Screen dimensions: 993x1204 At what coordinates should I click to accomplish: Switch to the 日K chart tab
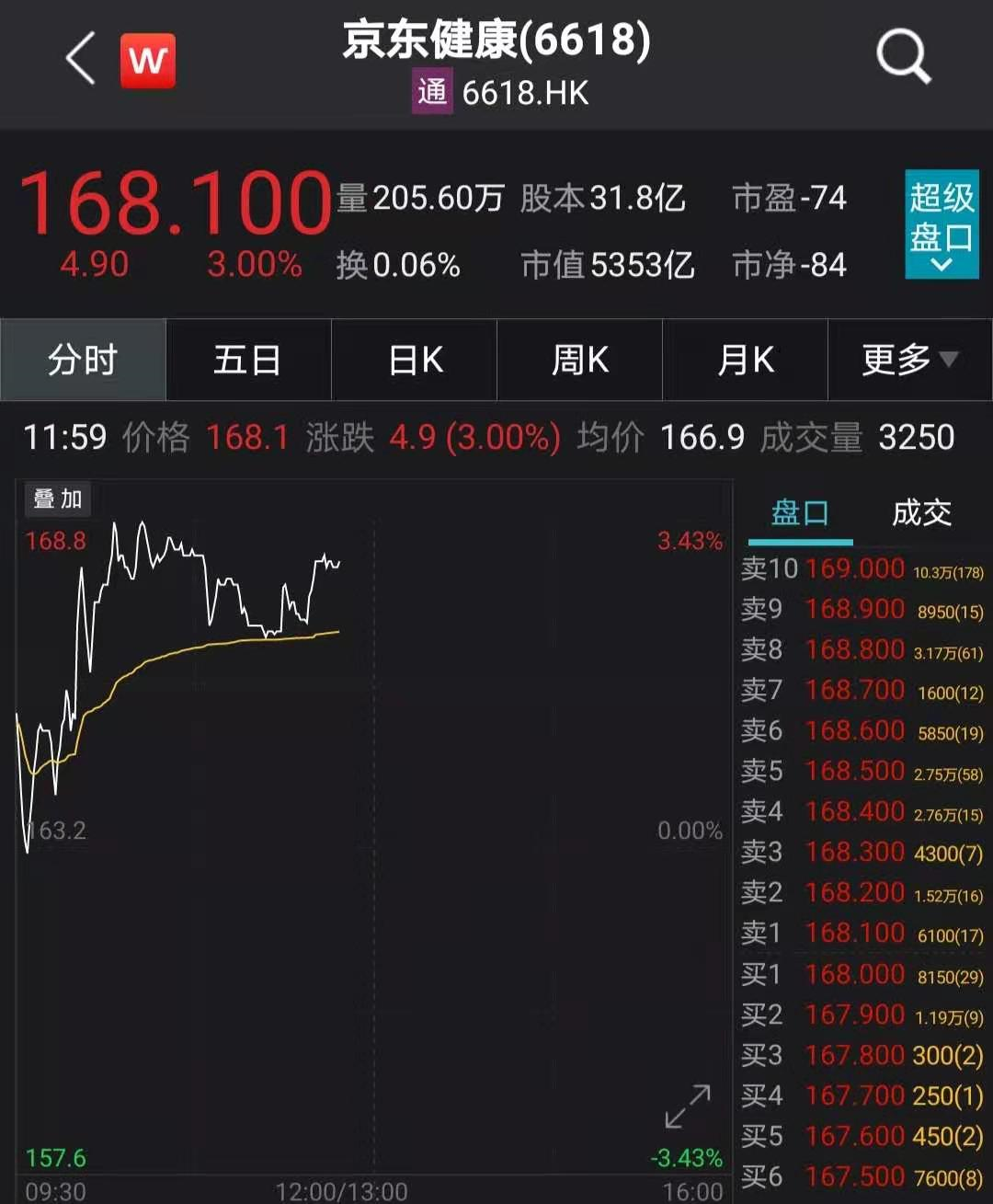(x=415, y=360)
